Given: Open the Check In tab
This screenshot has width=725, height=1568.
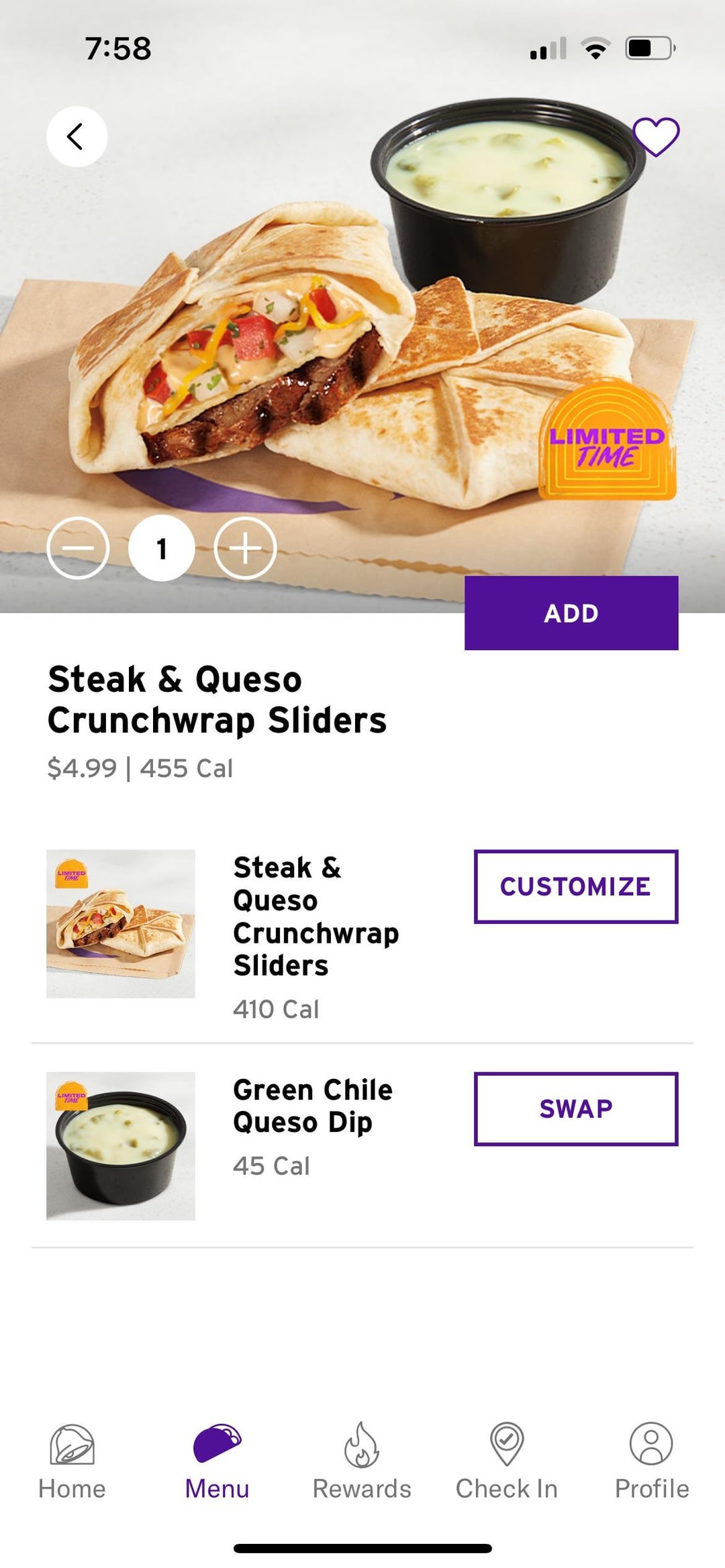Looking at the screenshot, I should (507, 1460).
